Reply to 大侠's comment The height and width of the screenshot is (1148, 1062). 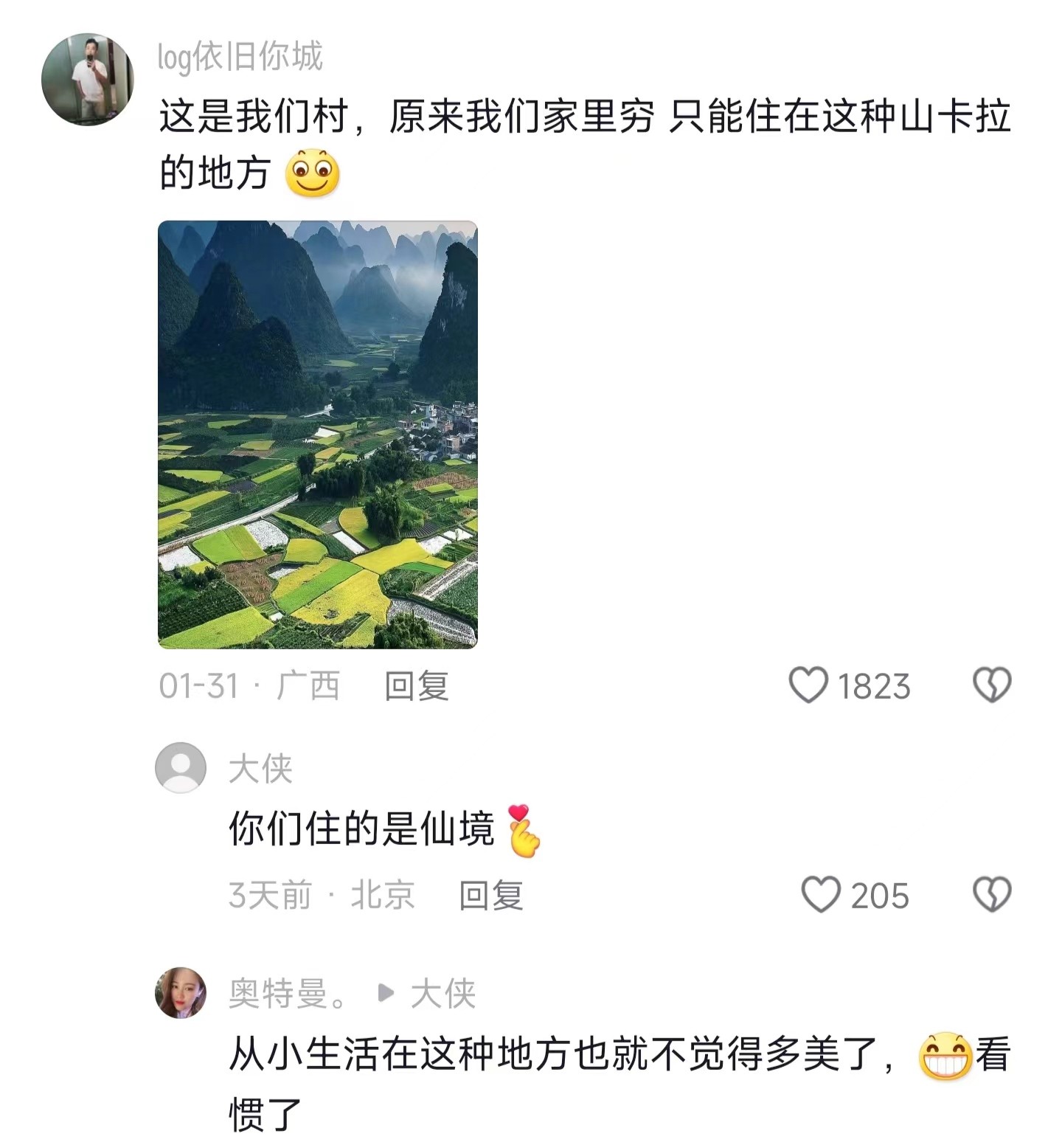tap(490, 896)
